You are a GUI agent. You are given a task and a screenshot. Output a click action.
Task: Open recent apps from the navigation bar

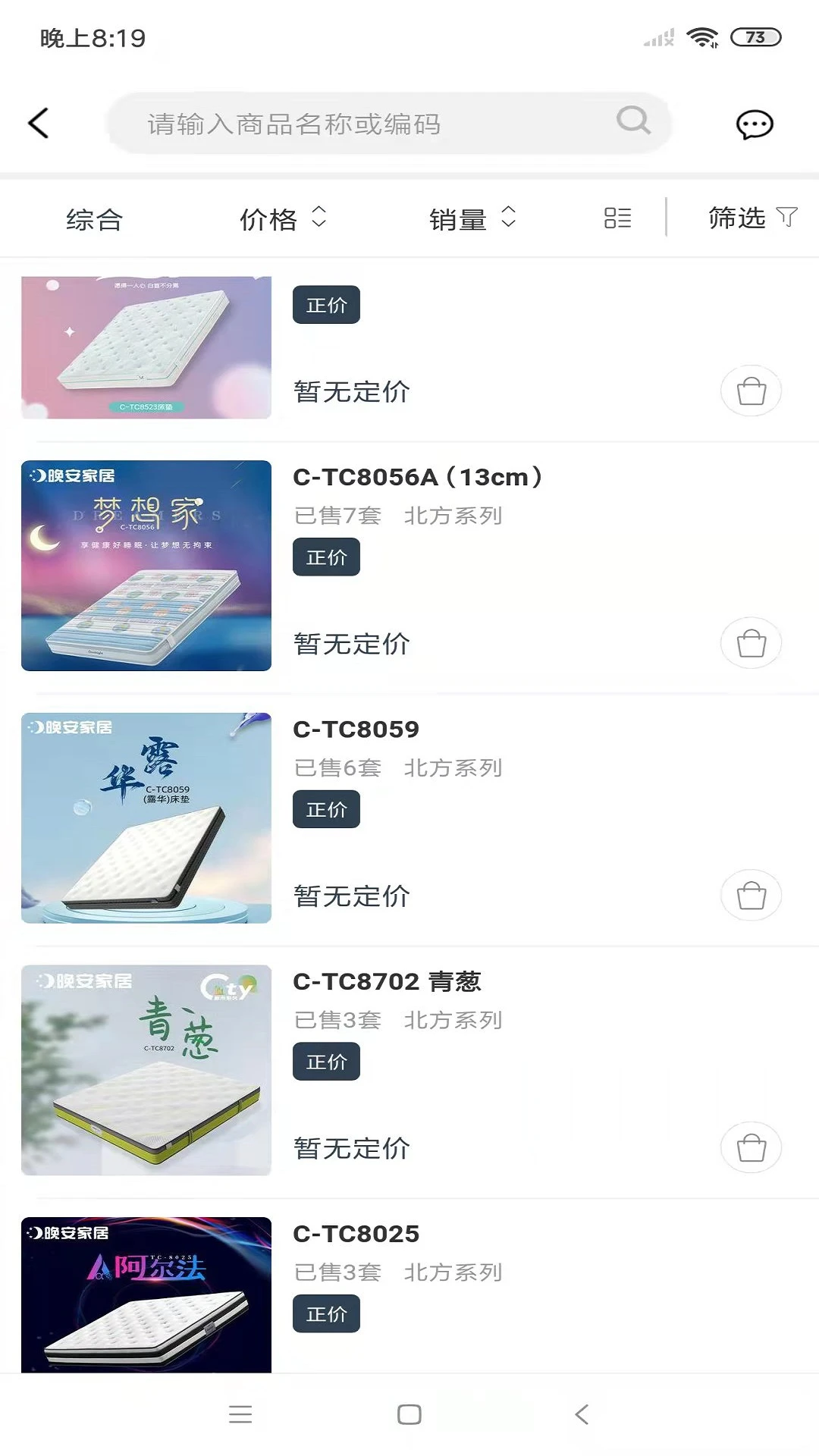[240, 1414]
